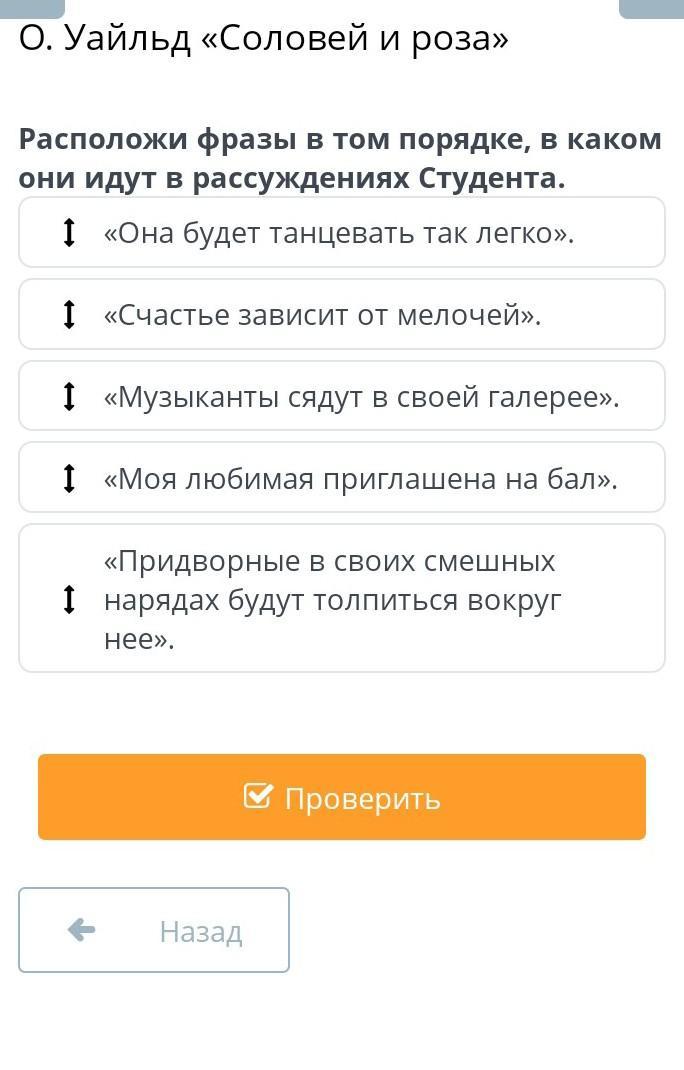This screenshot has width=684, height=1070.
Task: Select the «Она будет танцевать так легко» phrase
Action: click(340, 233)
